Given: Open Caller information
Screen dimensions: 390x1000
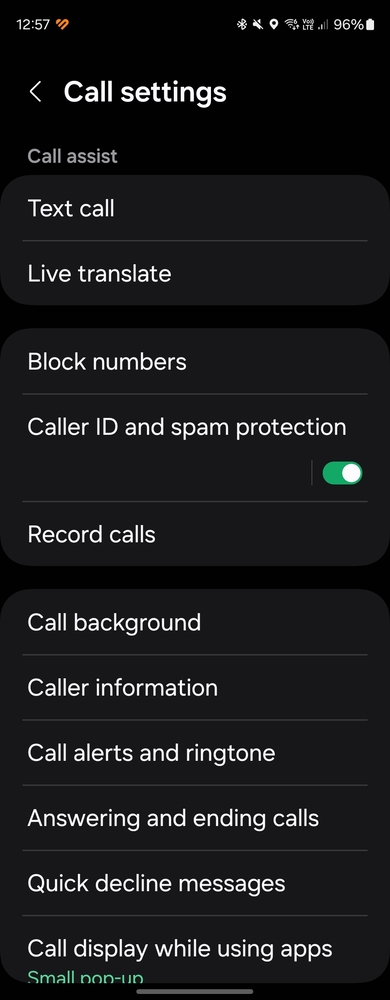Looking at the screenshot, I should click(195, 687).
